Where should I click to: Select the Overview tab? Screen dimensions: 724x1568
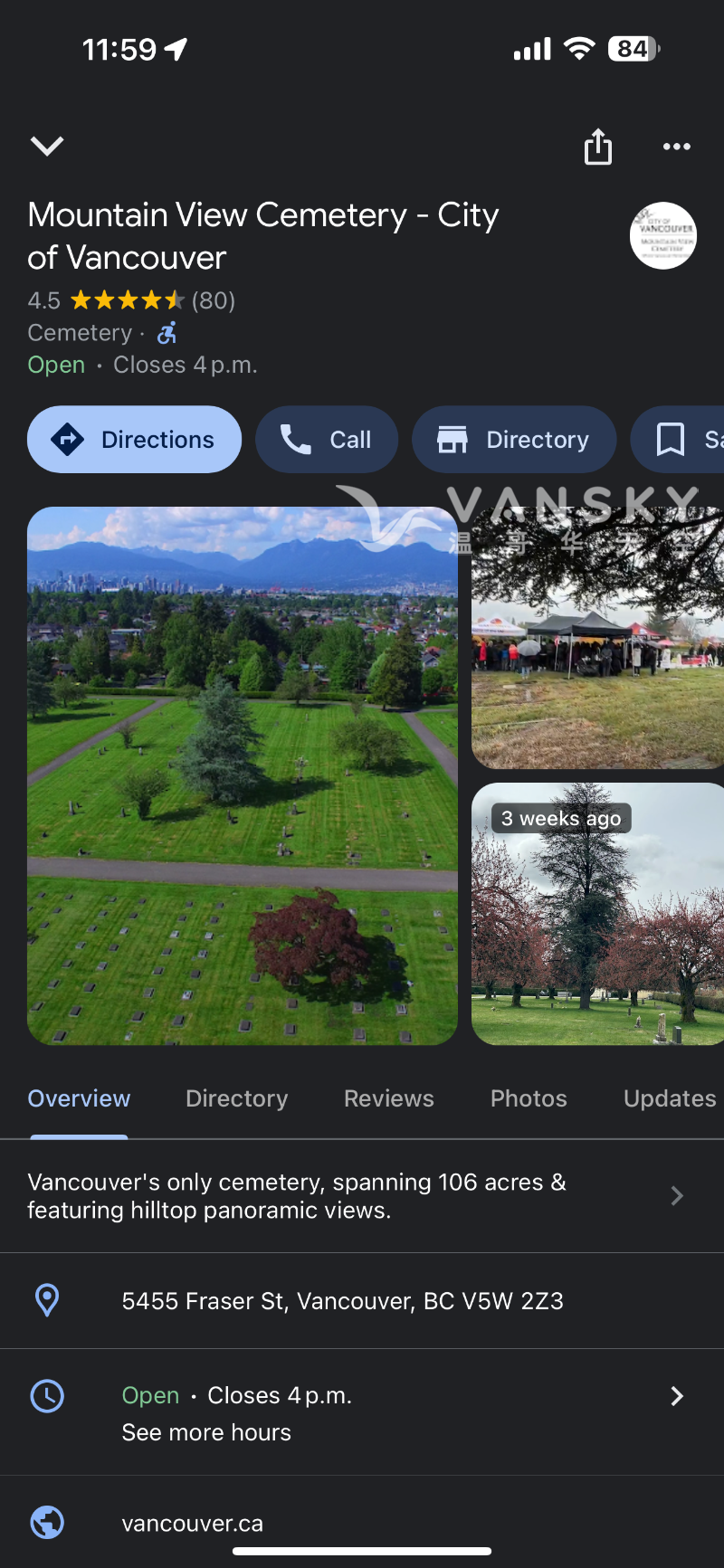tap(79, 1098)
